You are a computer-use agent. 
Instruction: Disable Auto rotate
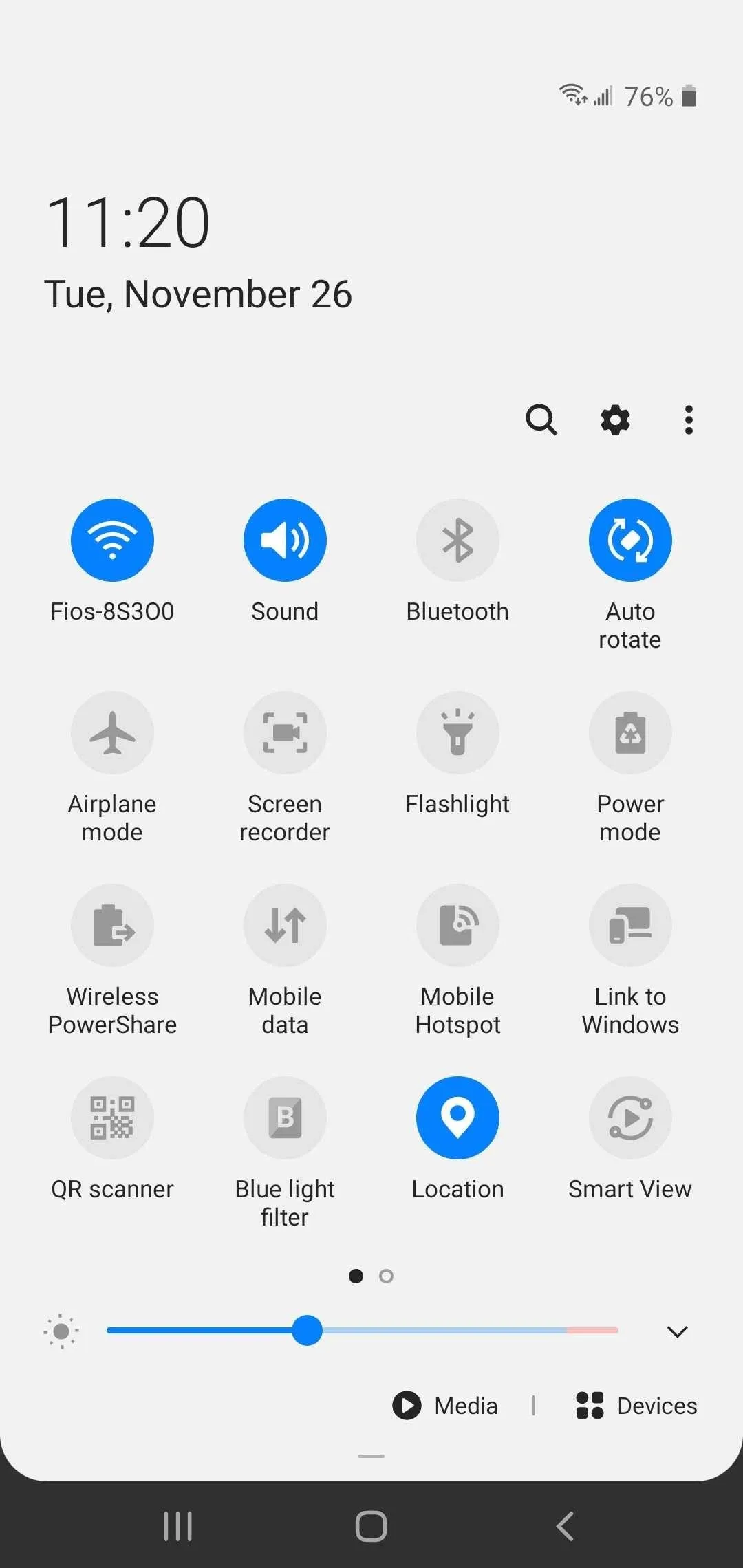coord(630,540)
